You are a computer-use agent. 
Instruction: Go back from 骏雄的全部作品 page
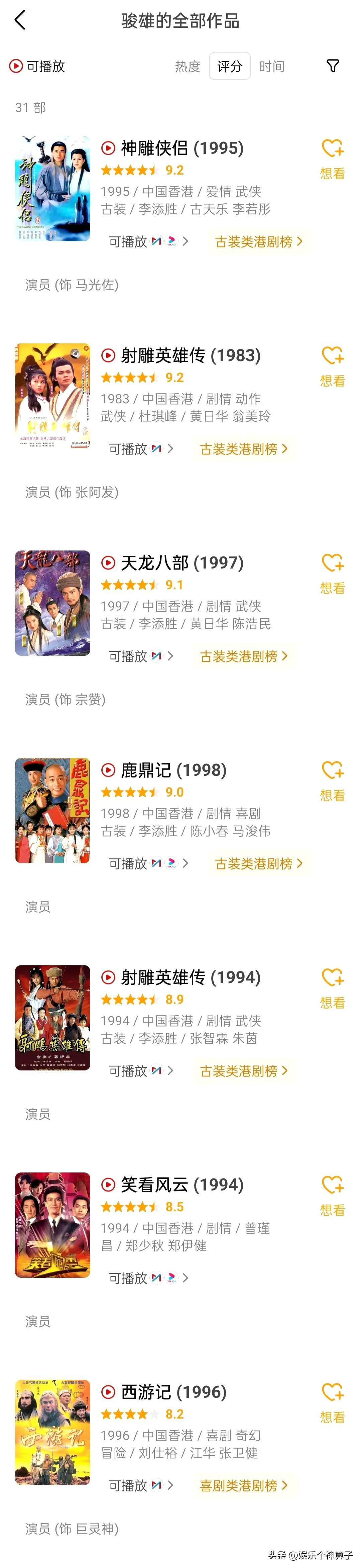(20, 20)
